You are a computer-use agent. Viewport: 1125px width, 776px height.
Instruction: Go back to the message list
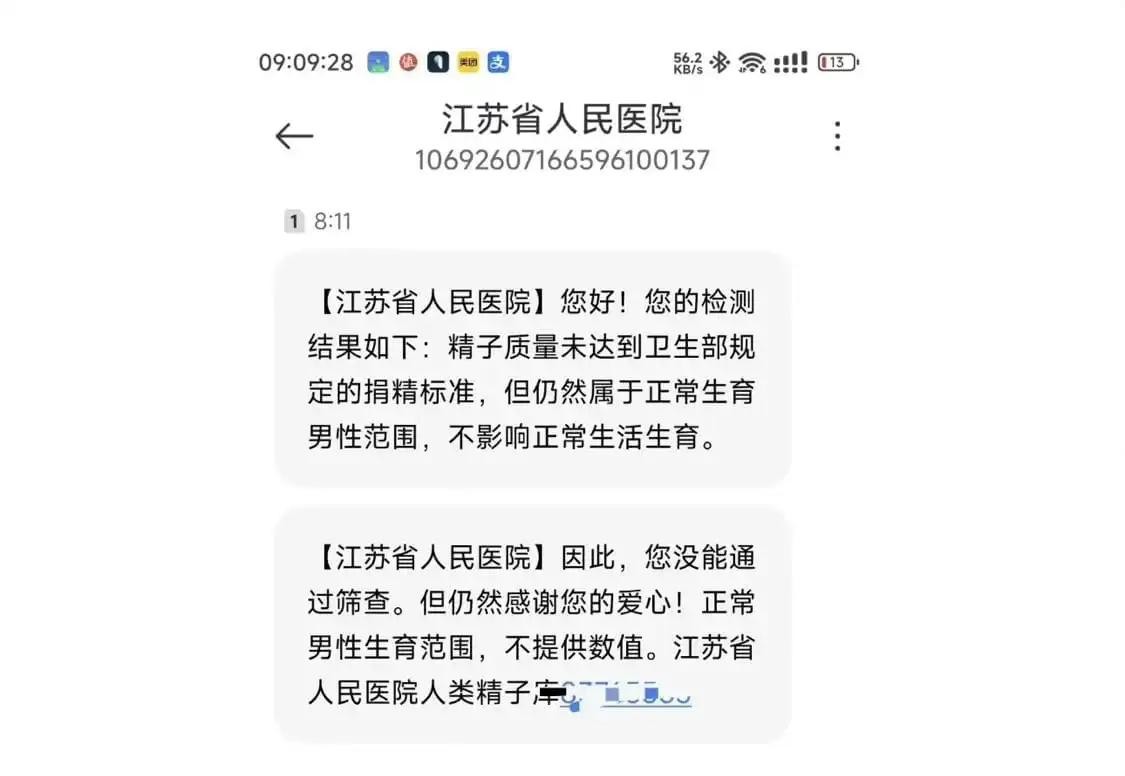coord(294,136)
